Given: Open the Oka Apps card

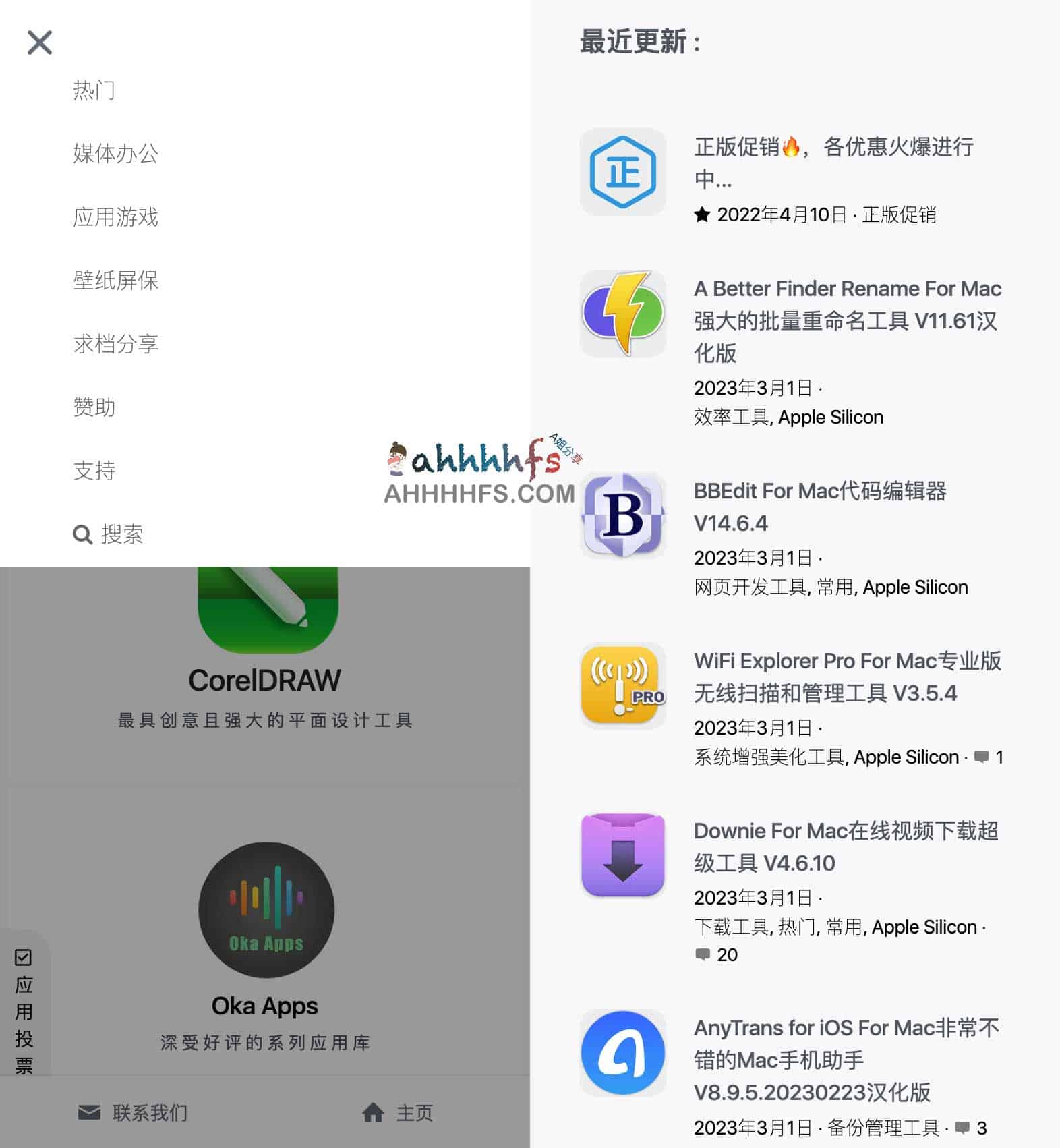Looking at the screenshot, I should click(x=264, y=1005).
